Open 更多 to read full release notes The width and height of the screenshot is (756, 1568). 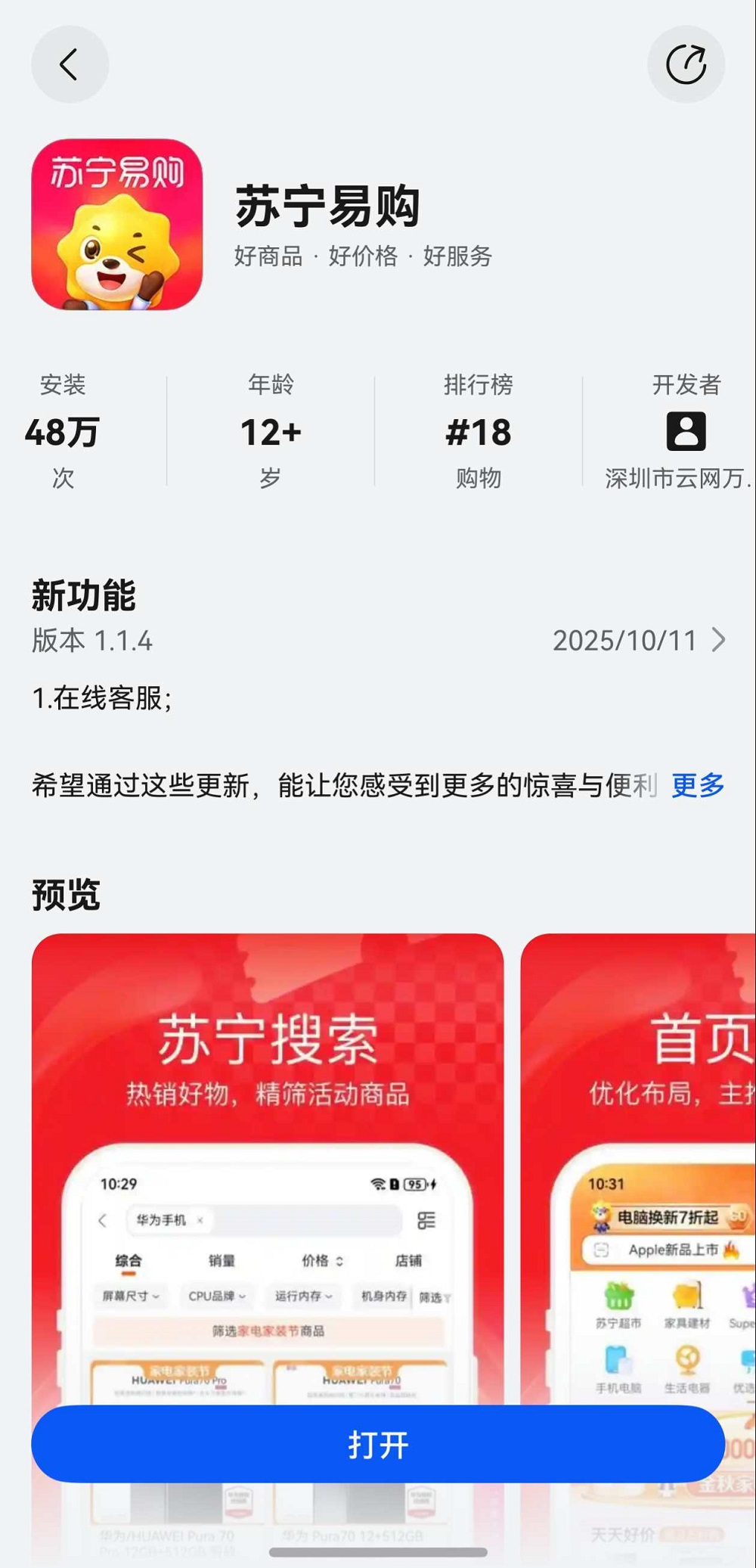[x=697, y=787]
